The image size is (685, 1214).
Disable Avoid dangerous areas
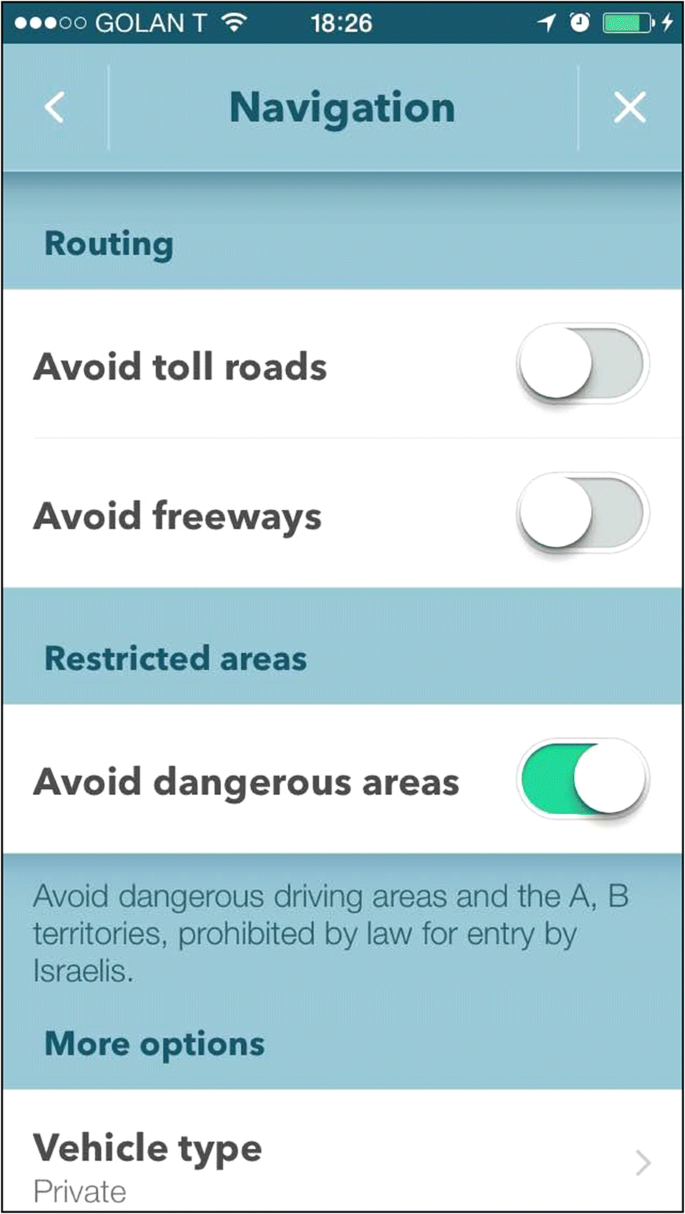click(583, 779)
